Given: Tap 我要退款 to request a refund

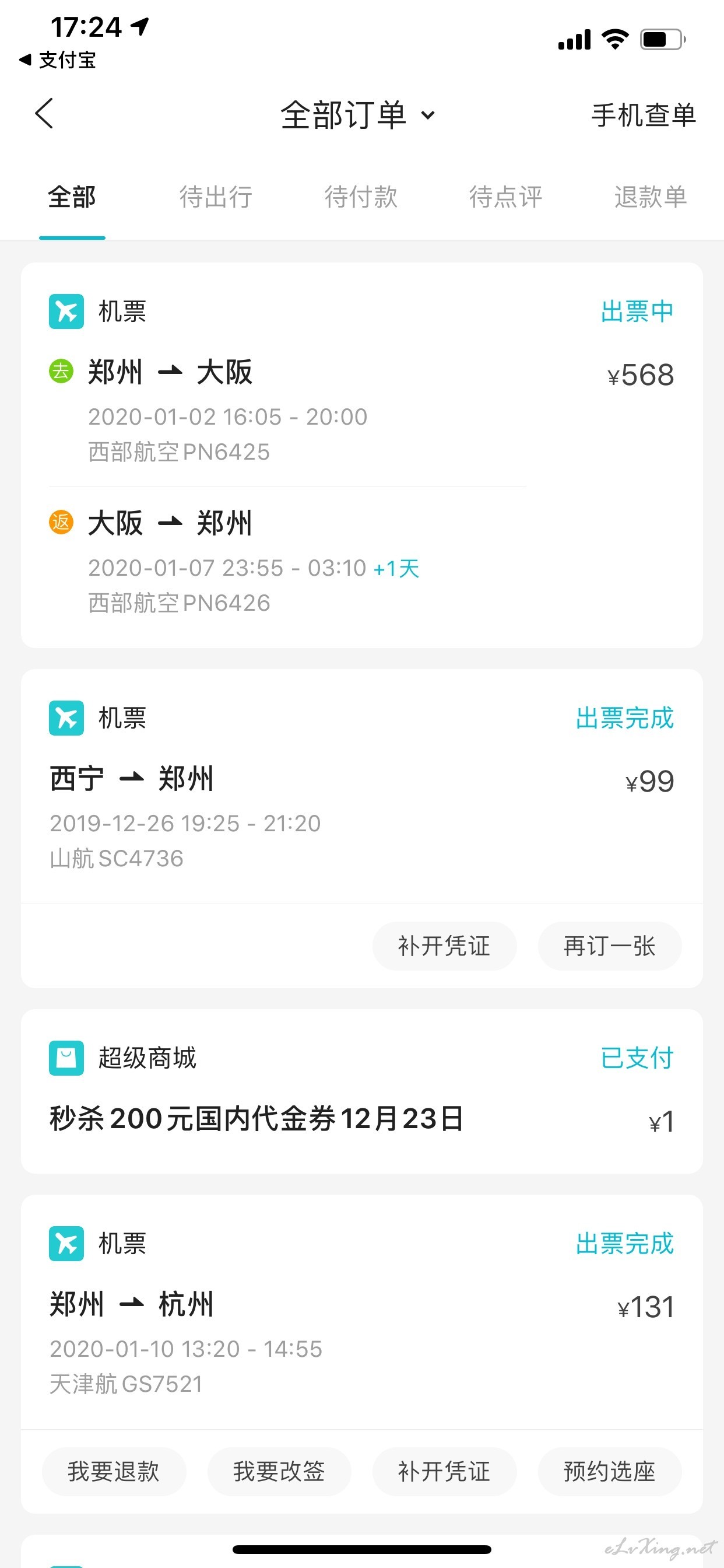Looking at the screenshot, I should pyautogui.click(x=114, y=1472).
